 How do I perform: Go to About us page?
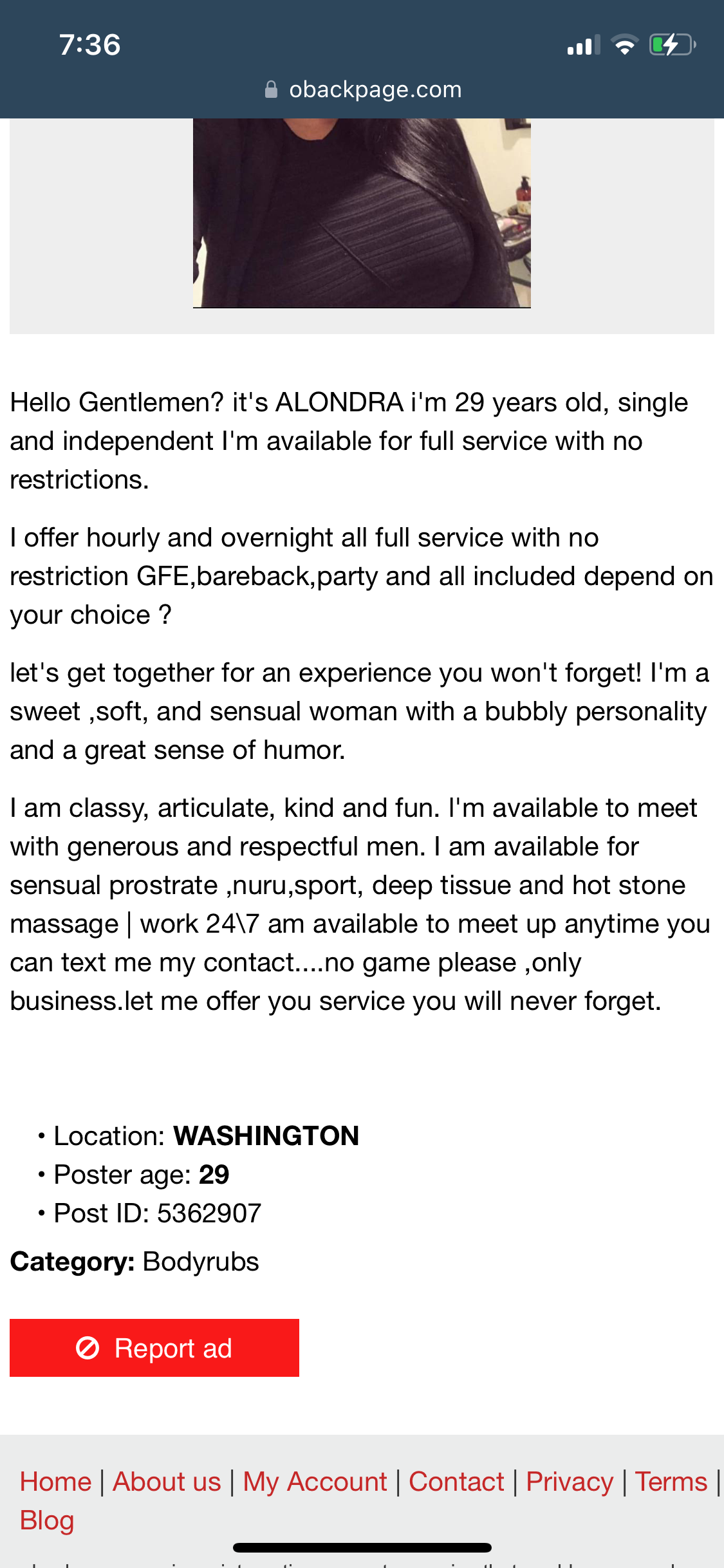coord(167,1482)
